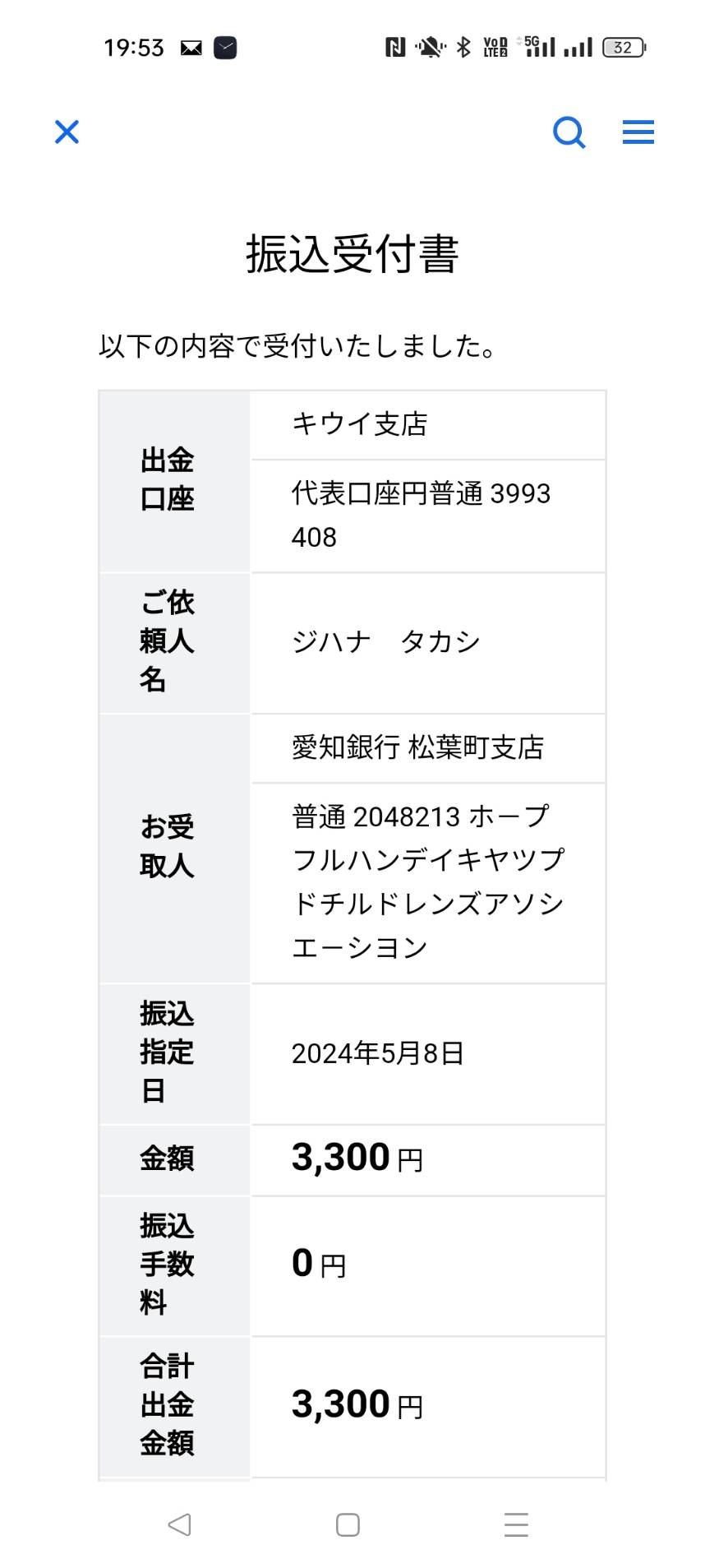Close the transfer receipt page

67,132
